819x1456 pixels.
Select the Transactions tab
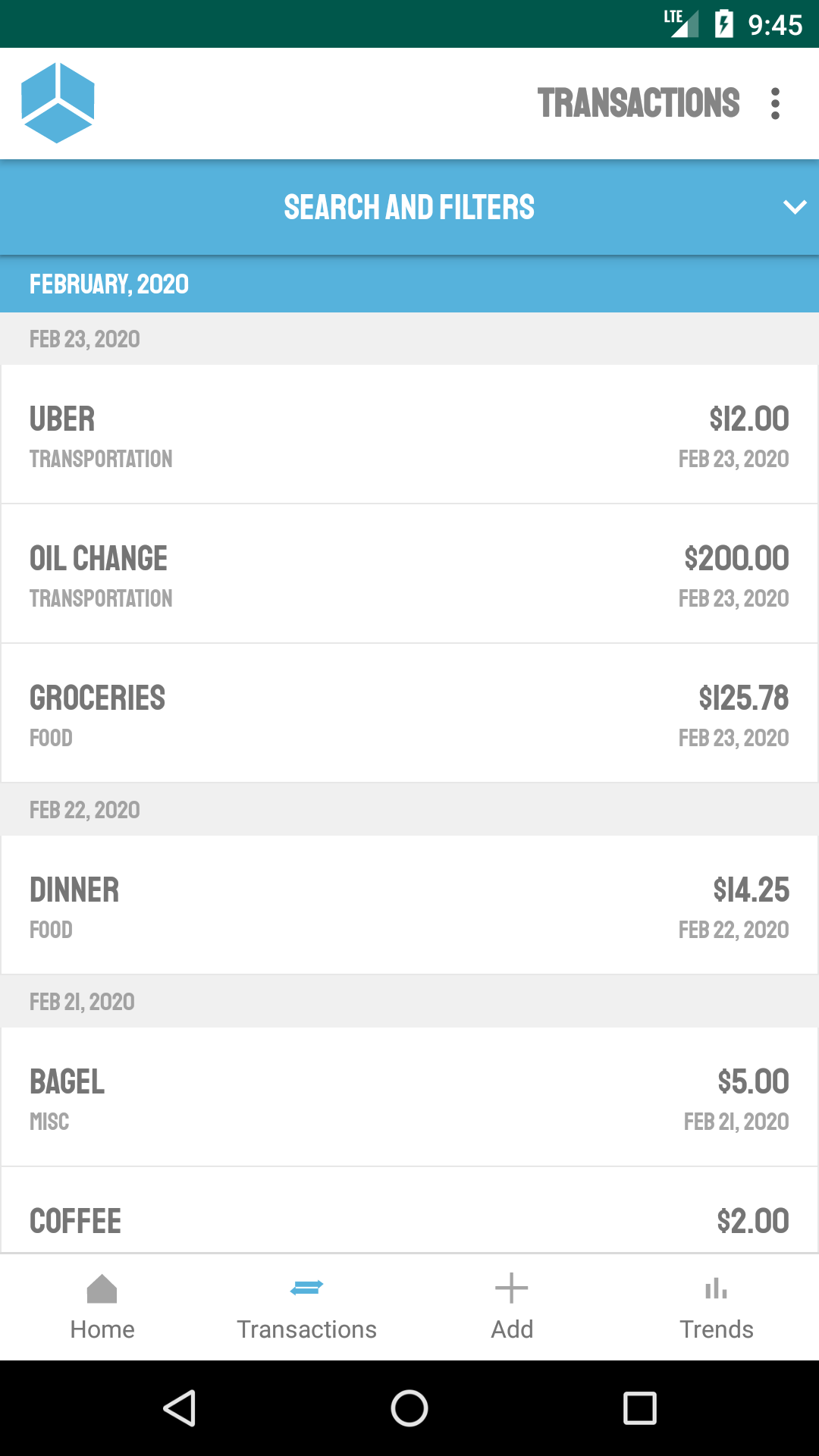pos(307,1308)
